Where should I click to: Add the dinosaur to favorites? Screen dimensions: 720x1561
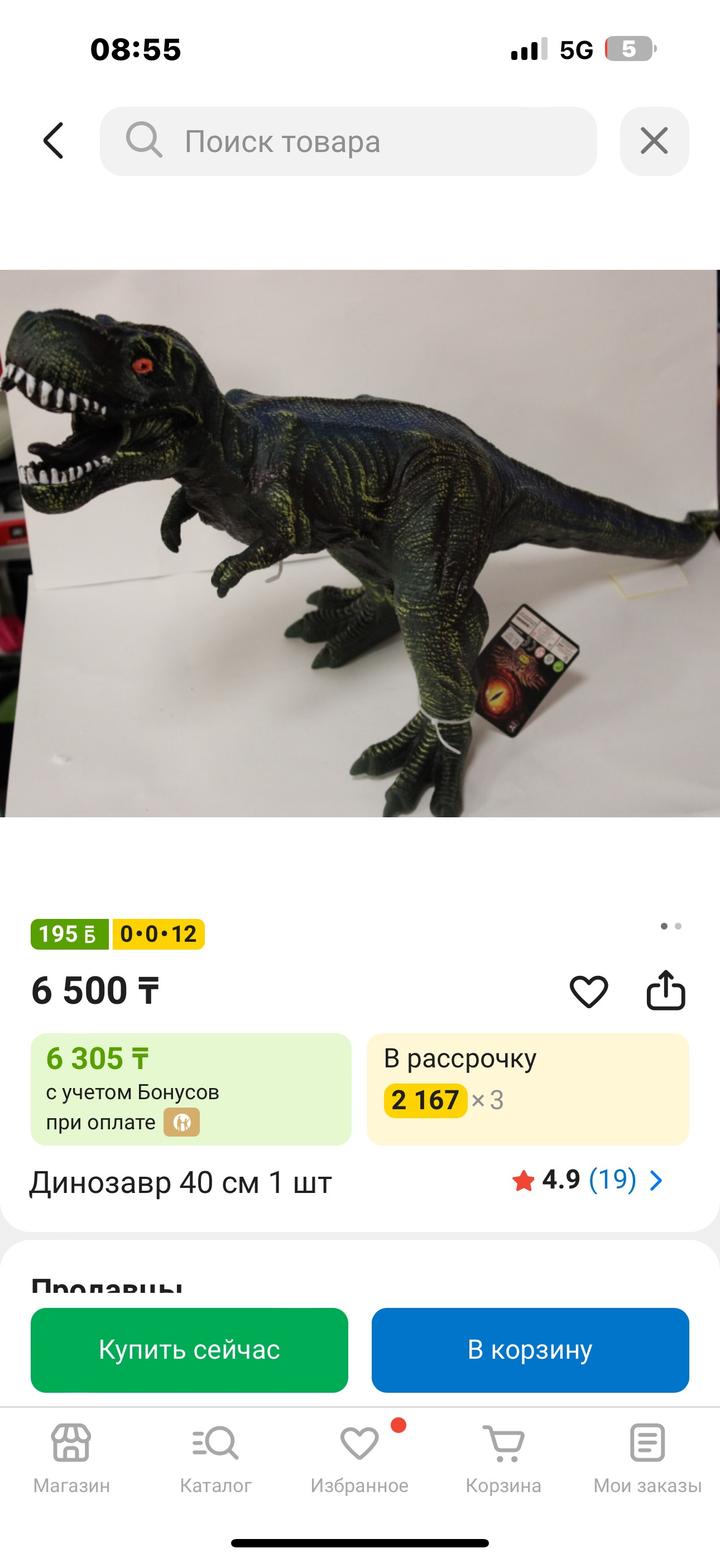coord(588,991)
